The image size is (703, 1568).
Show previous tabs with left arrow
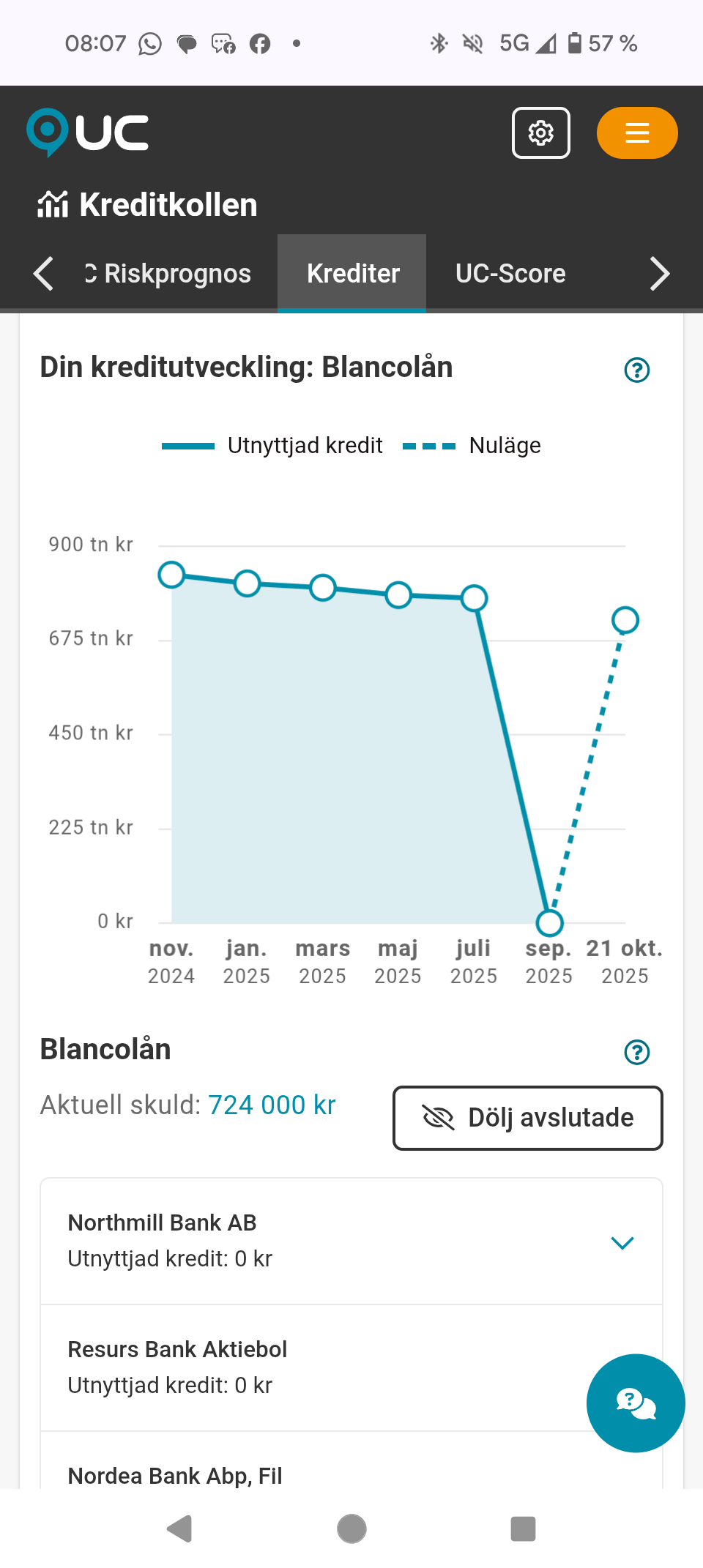[43, 274]
